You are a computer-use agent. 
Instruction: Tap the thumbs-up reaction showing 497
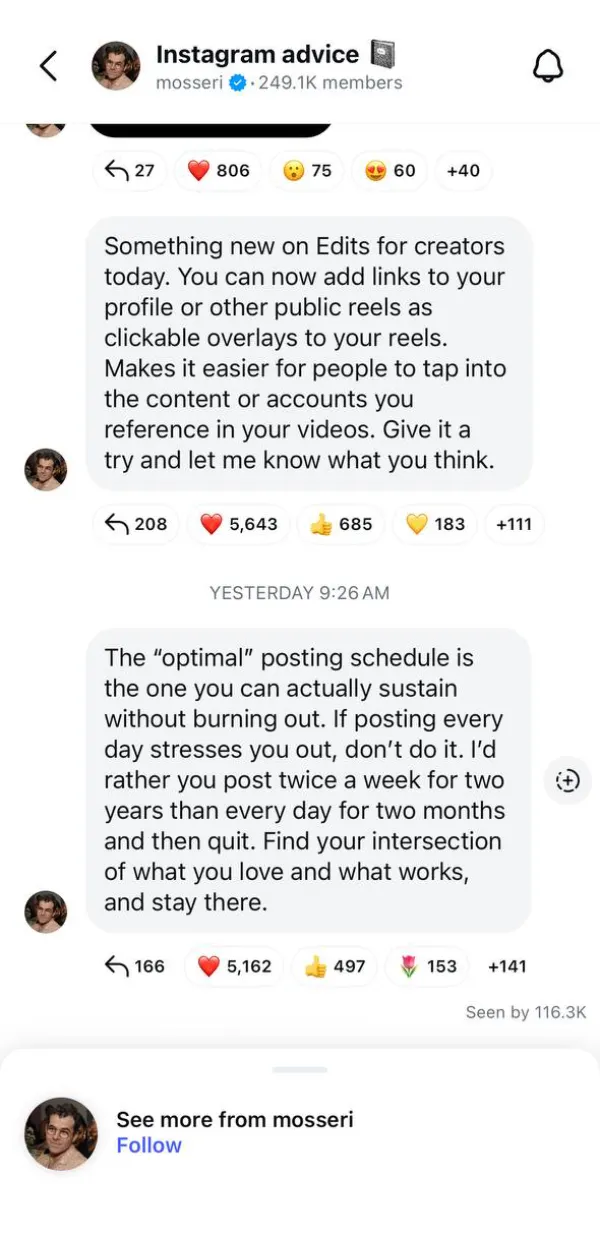pyautogui.click(x=334, y=966)
